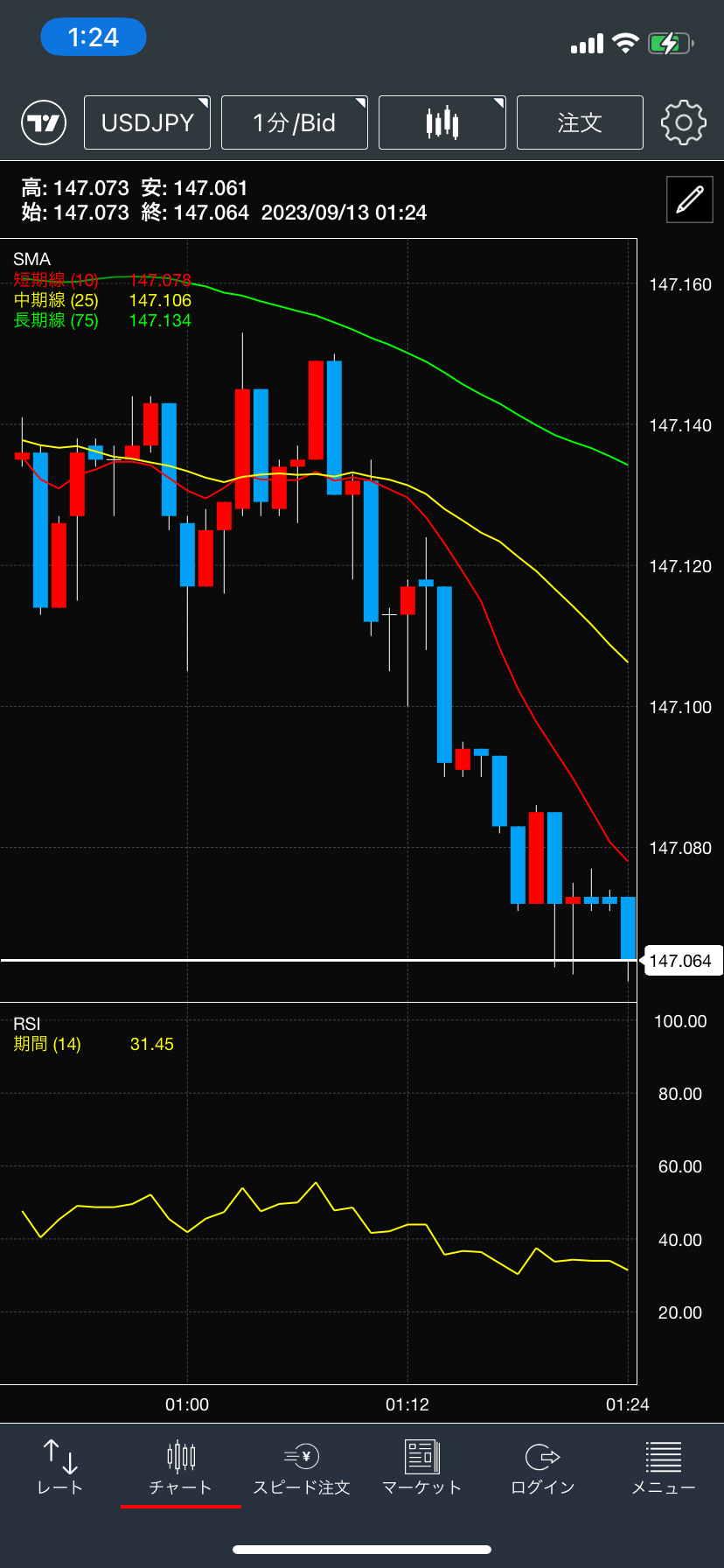Screen dimensions: 724x1568
Task: Open the candlestick chart type selector
Action: pyautogui.click(x=442, y=122)
